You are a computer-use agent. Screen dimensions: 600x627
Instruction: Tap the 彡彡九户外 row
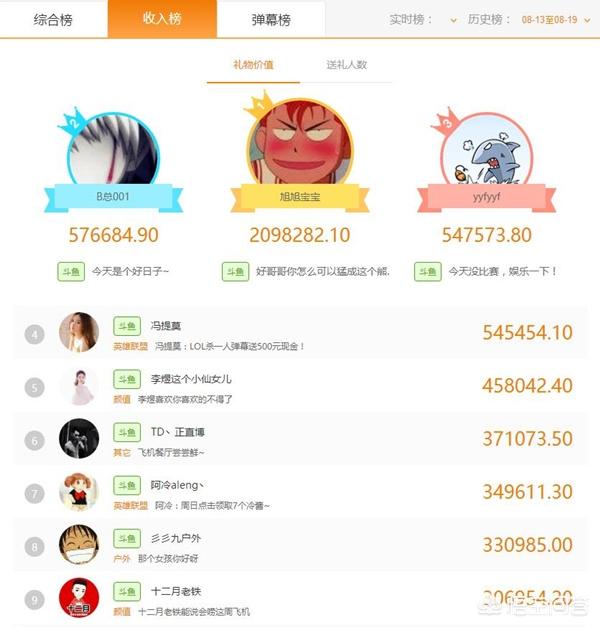pyautogui.click(x=300, y=545)
